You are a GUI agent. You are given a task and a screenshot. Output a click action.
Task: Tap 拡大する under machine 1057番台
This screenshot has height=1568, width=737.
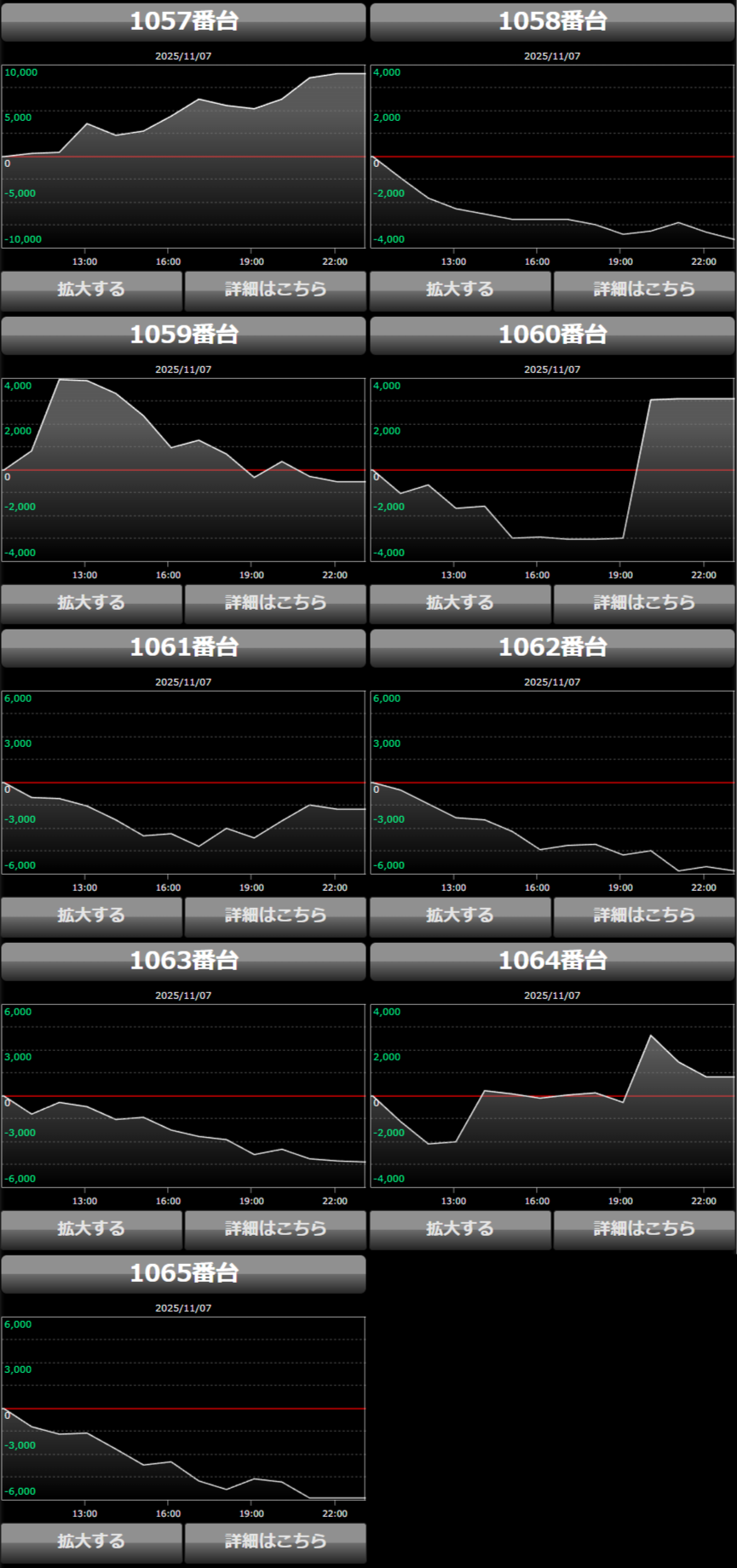(91, 290)
